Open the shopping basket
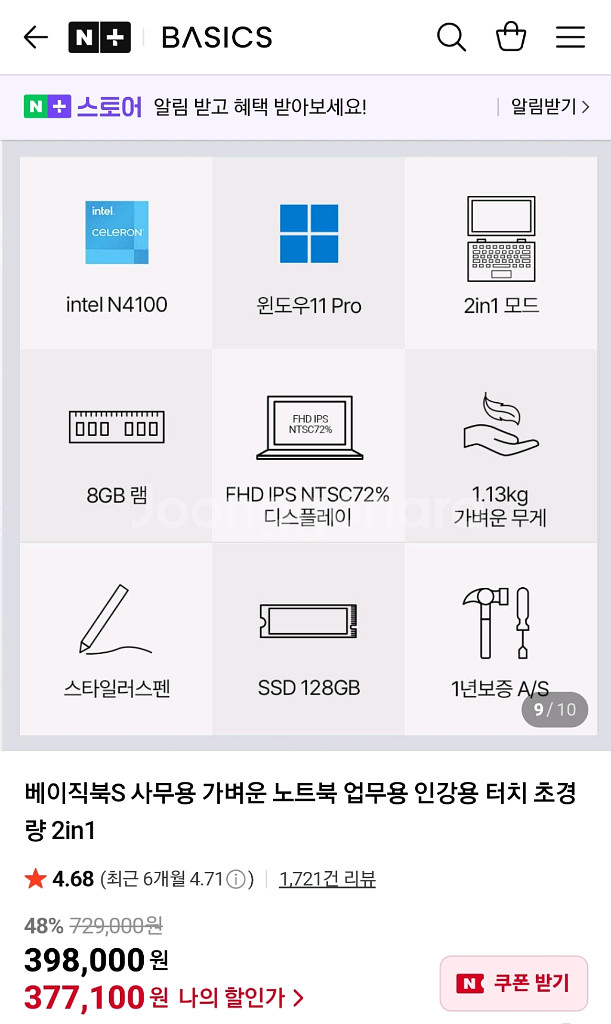The width and height of the screenshot is (611, 1024). click(x=511, y=38)
